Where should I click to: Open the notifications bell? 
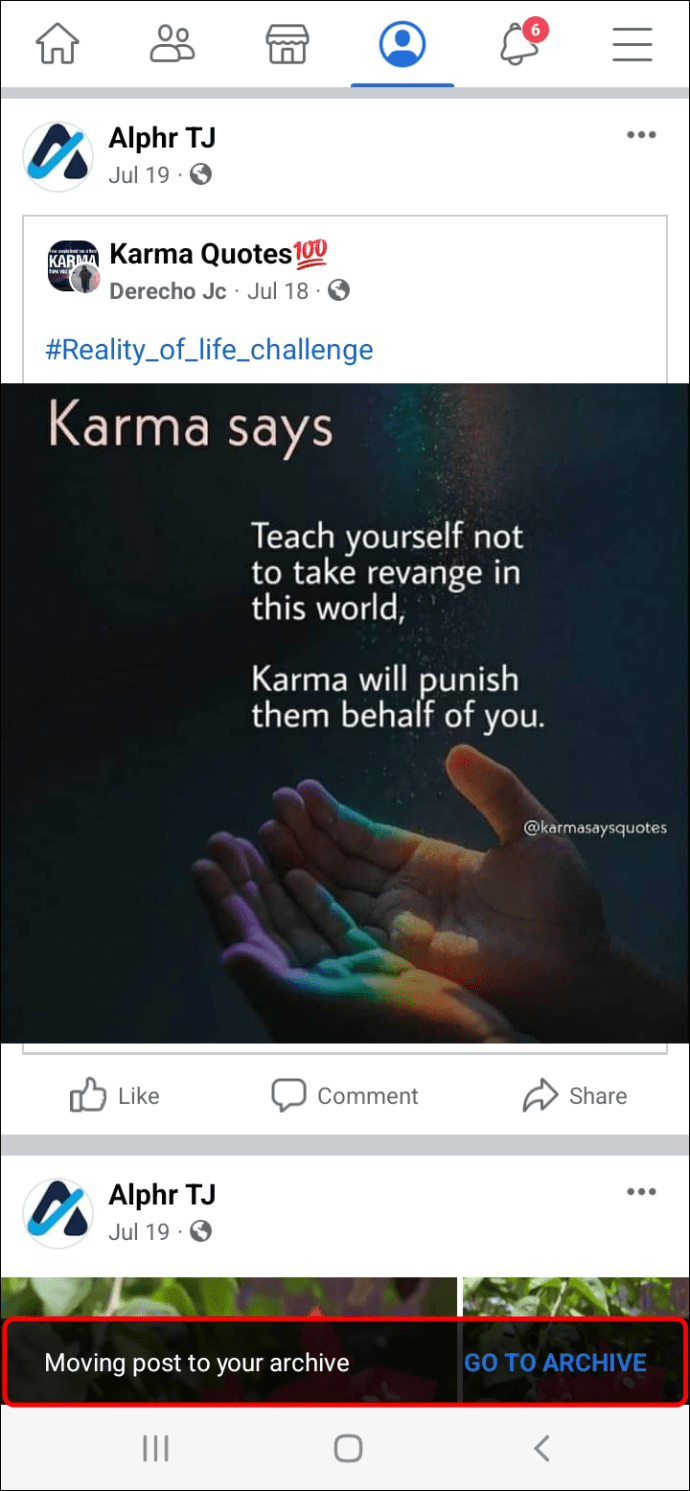point(519,44)
